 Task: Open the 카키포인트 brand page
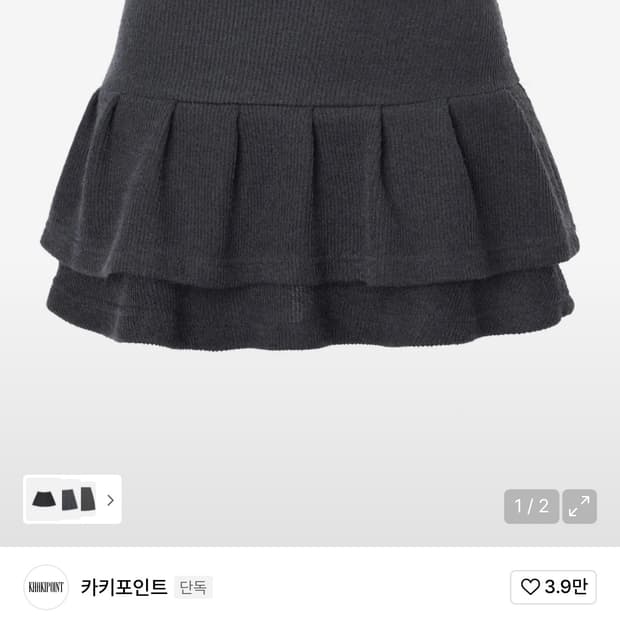pyautogui.click(x=124, y=587)
